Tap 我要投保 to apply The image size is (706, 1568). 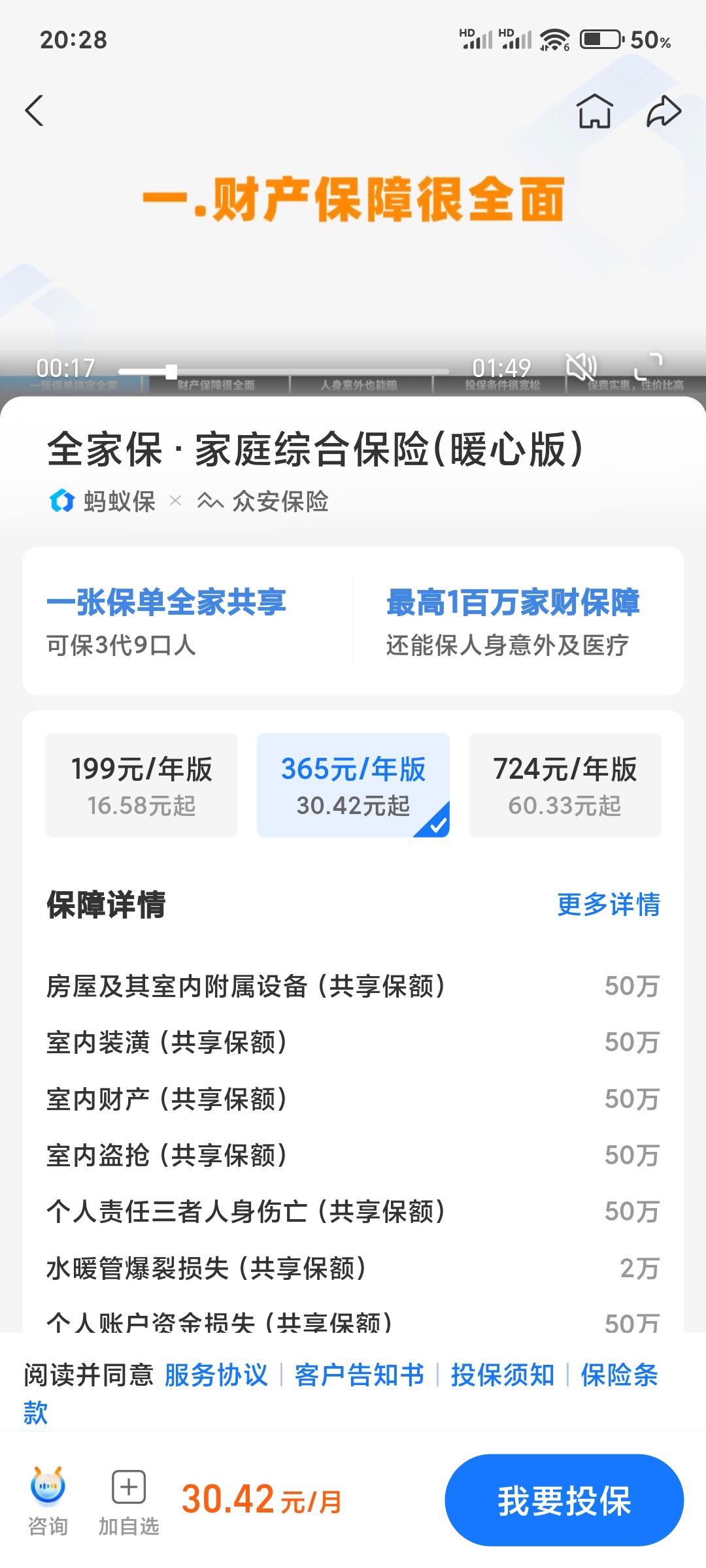click(564, 1500)
